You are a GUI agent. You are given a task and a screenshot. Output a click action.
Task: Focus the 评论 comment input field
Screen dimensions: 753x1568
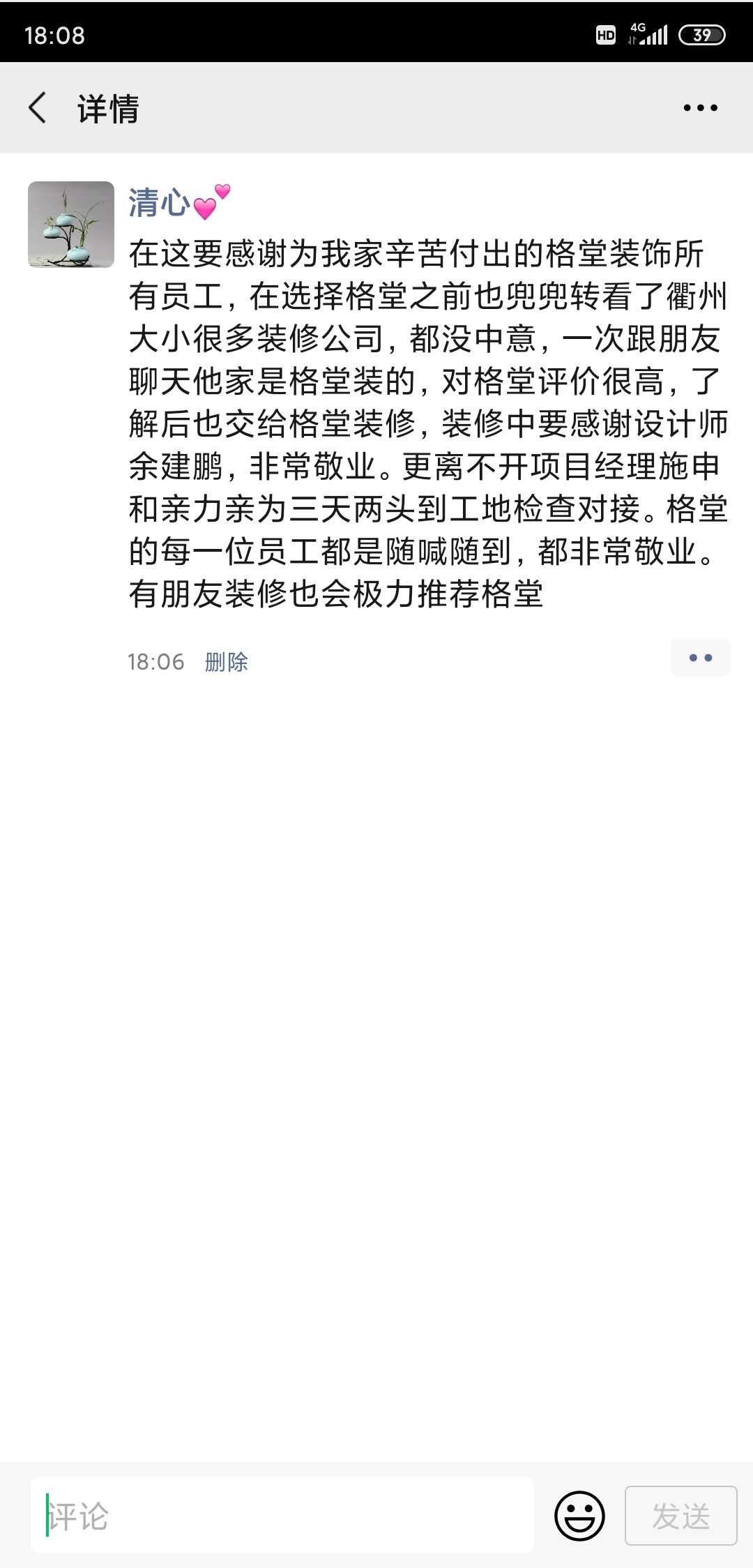[x=282, y=1515]
